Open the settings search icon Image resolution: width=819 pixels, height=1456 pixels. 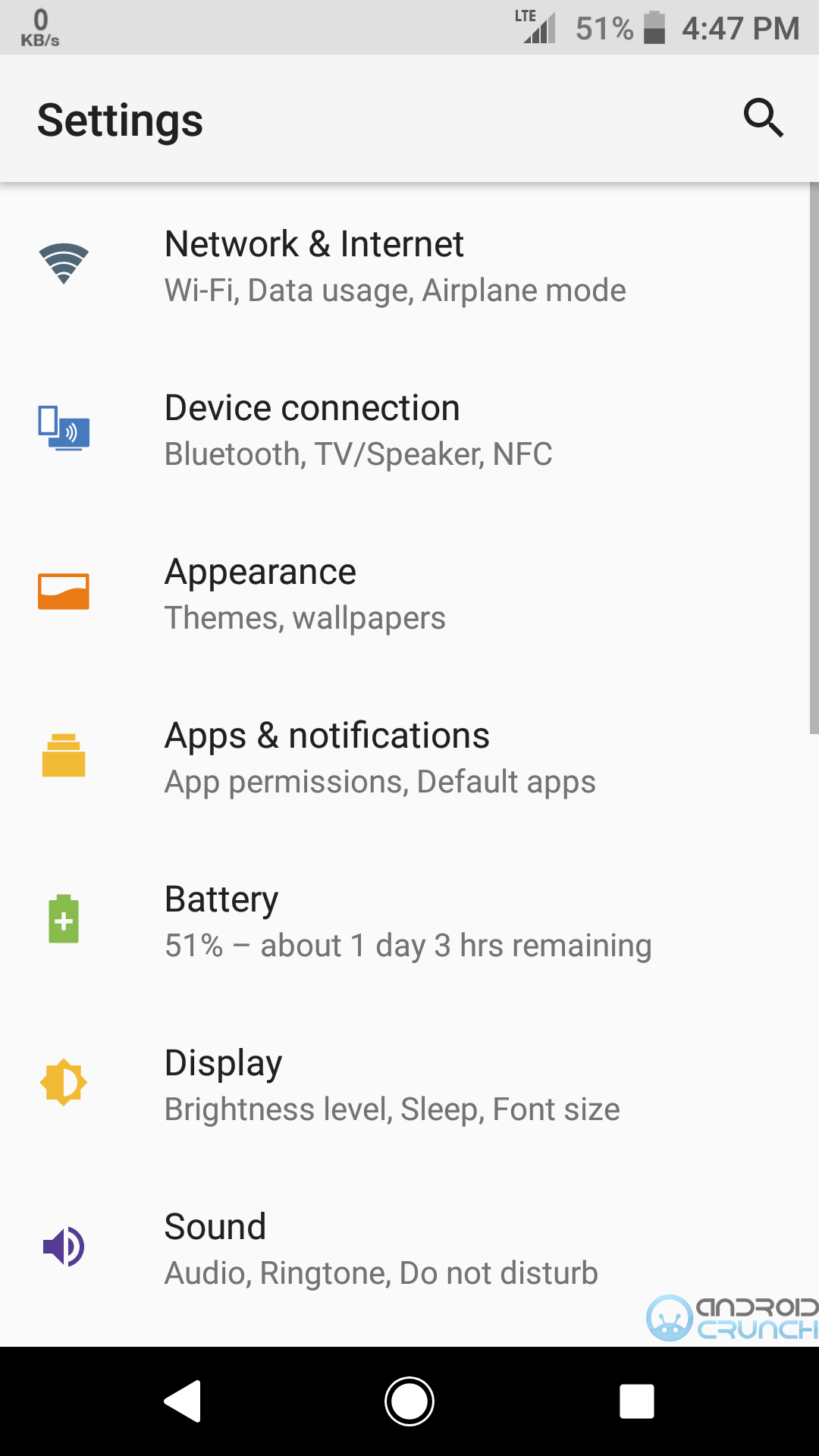763,118
